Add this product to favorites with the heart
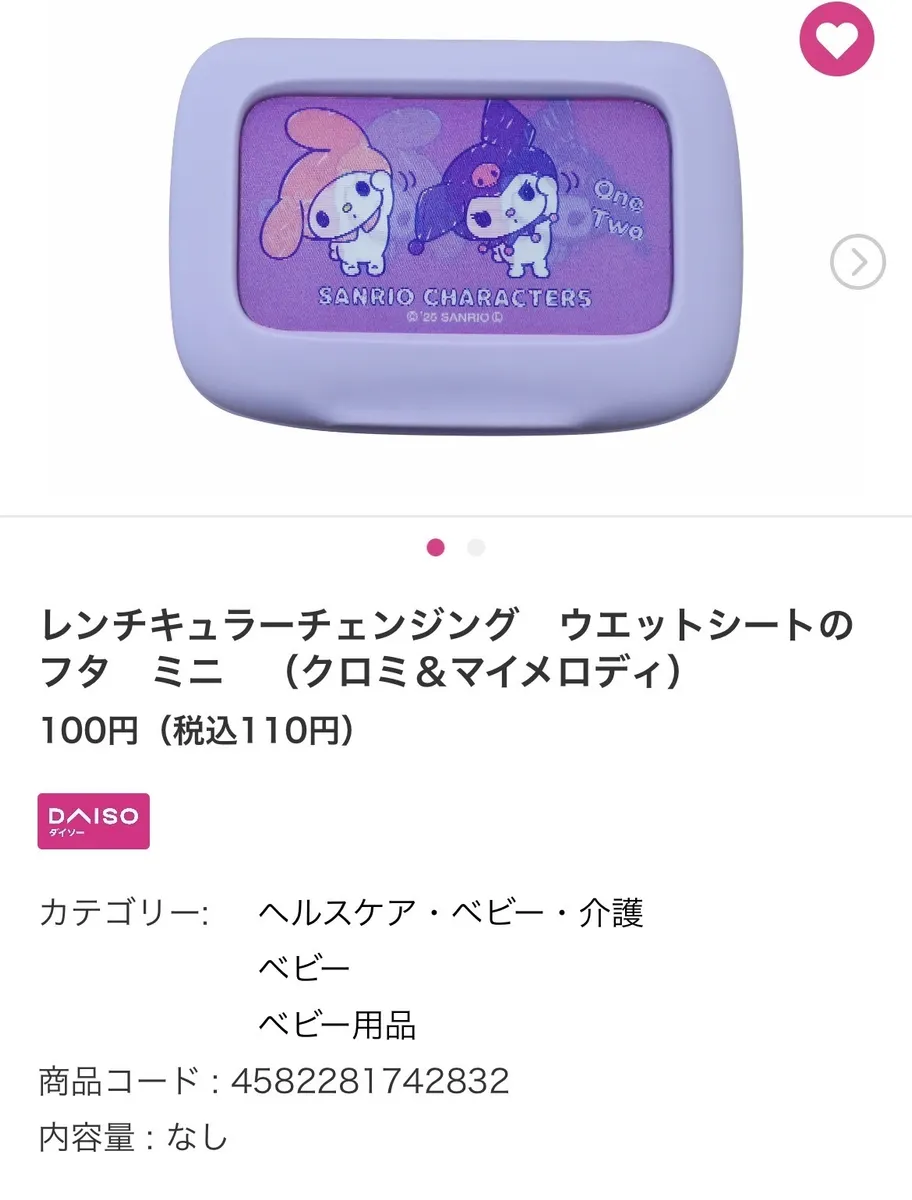The image size is (912, 1200). point(837,41)
